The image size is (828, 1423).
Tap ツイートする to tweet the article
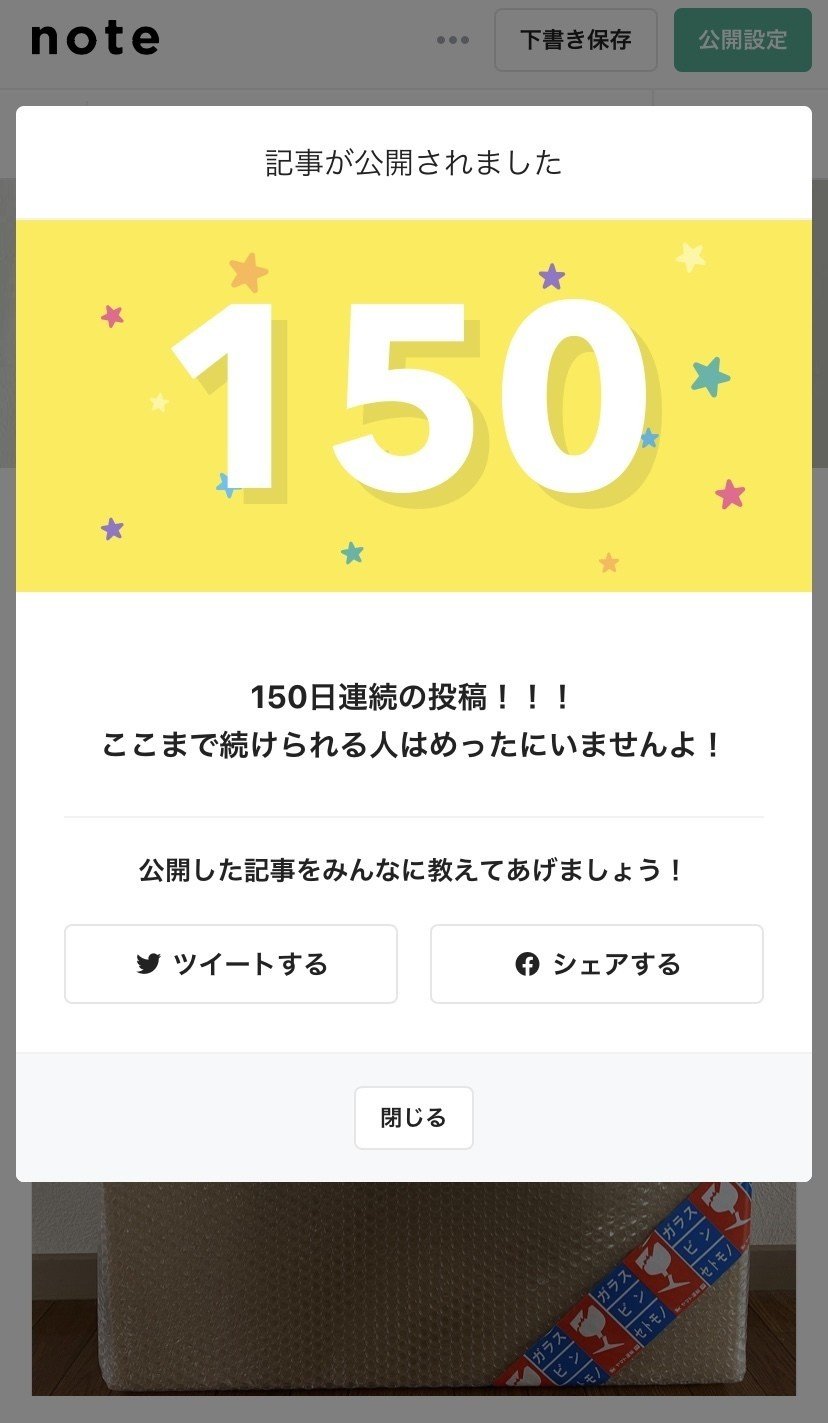click(231, 964)
